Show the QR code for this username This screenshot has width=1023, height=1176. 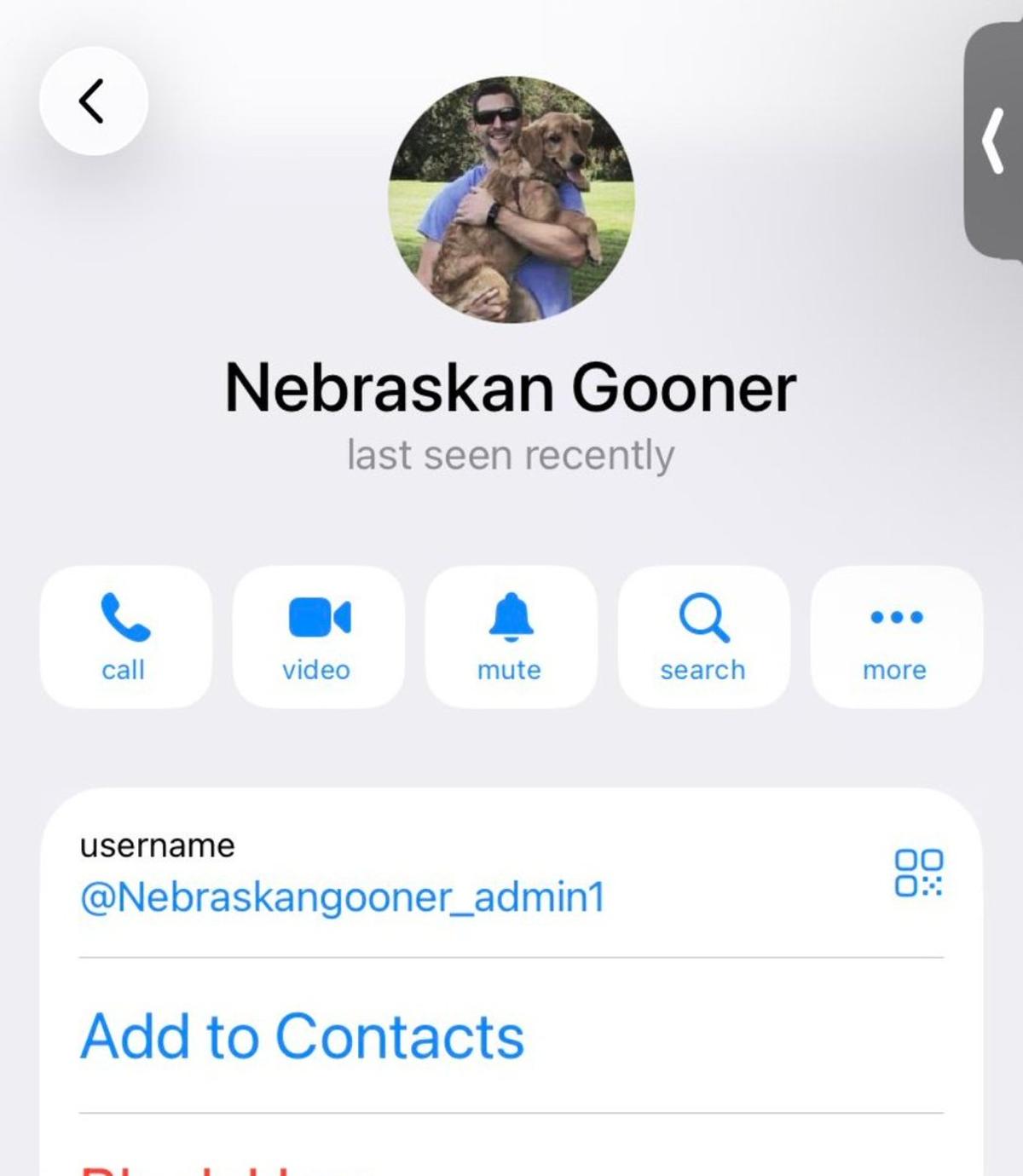[x=918, y=873]
